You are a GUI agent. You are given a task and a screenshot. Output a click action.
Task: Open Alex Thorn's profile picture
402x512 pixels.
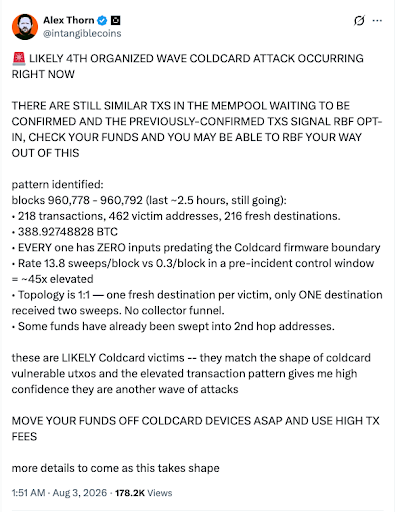pyautogui.click(x=25, y=27)
